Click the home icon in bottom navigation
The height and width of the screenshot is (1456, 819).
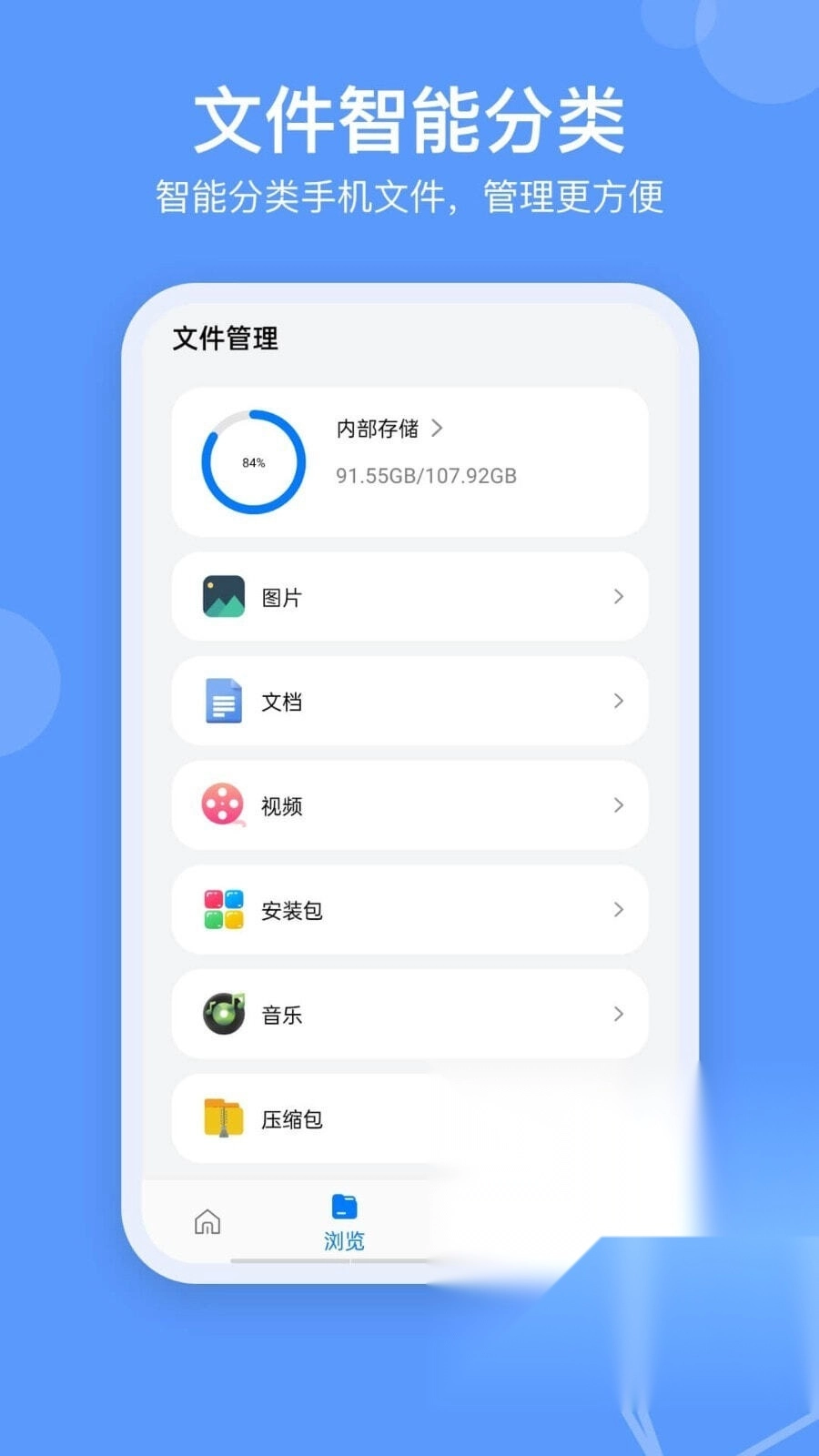coord(207,1224)
